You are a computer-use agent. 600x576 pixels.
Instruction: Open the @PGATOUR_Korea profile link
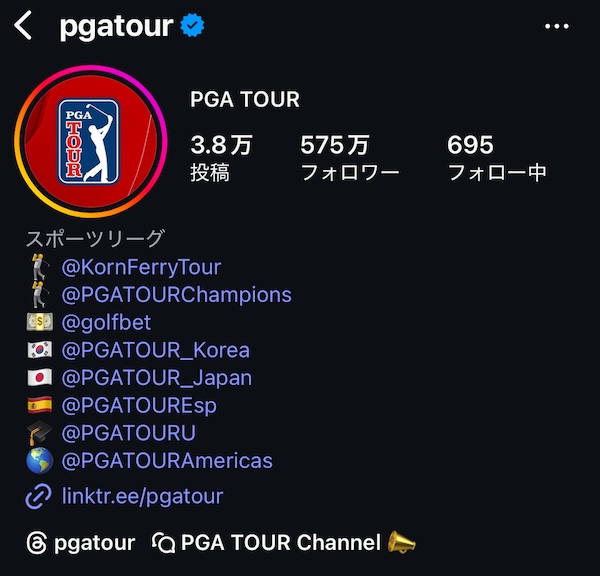tap(155, 350)
